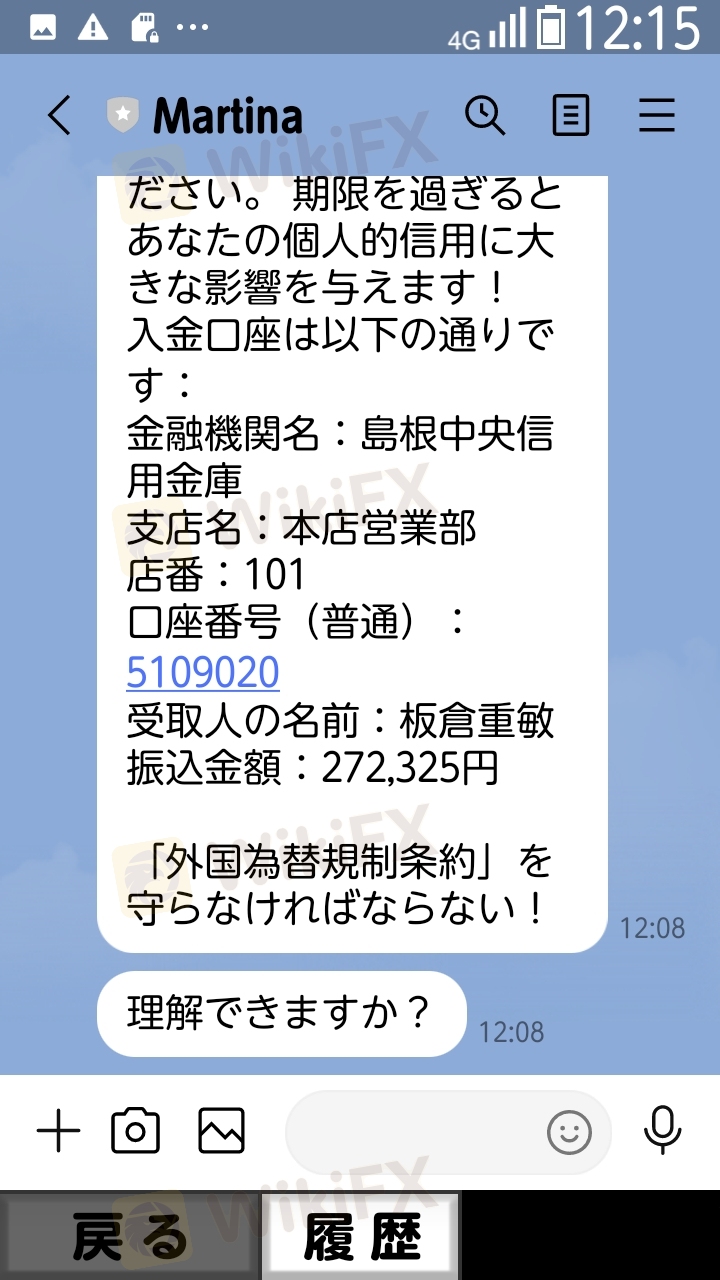Record a voice message with microphone
The image size is (720, 1280).
click(x=662, y=1132)
